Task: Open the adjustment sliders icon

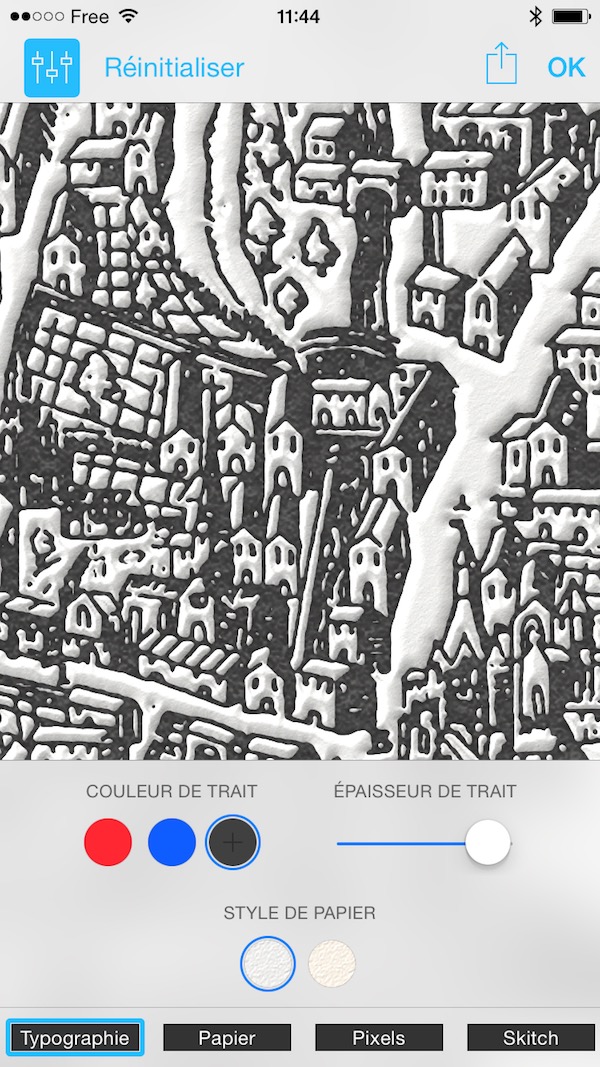Action: (52, 67)
